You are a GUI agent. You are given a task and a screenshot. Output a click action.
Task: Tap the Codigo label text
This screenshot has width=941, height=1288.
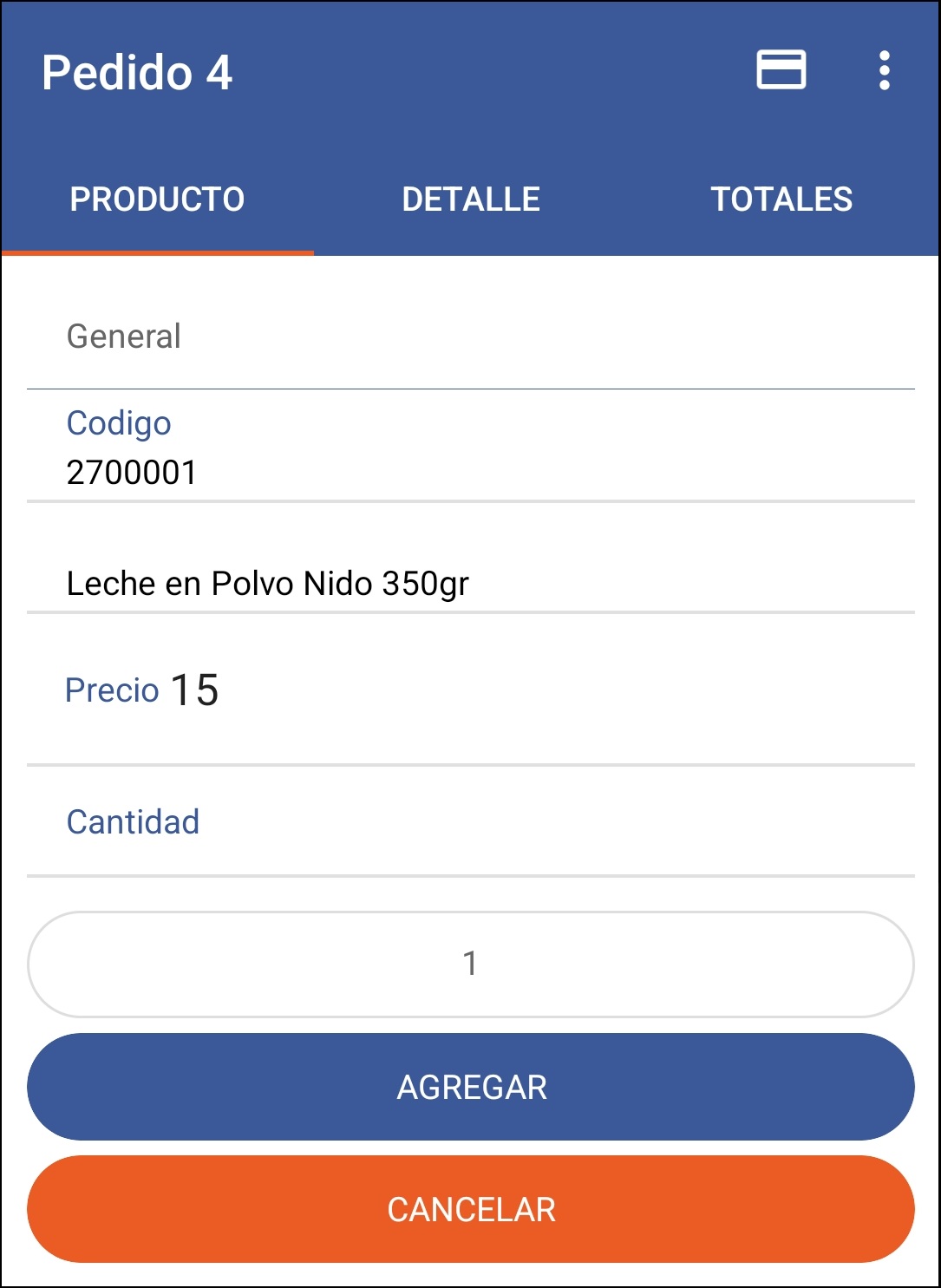click(119, 422)
